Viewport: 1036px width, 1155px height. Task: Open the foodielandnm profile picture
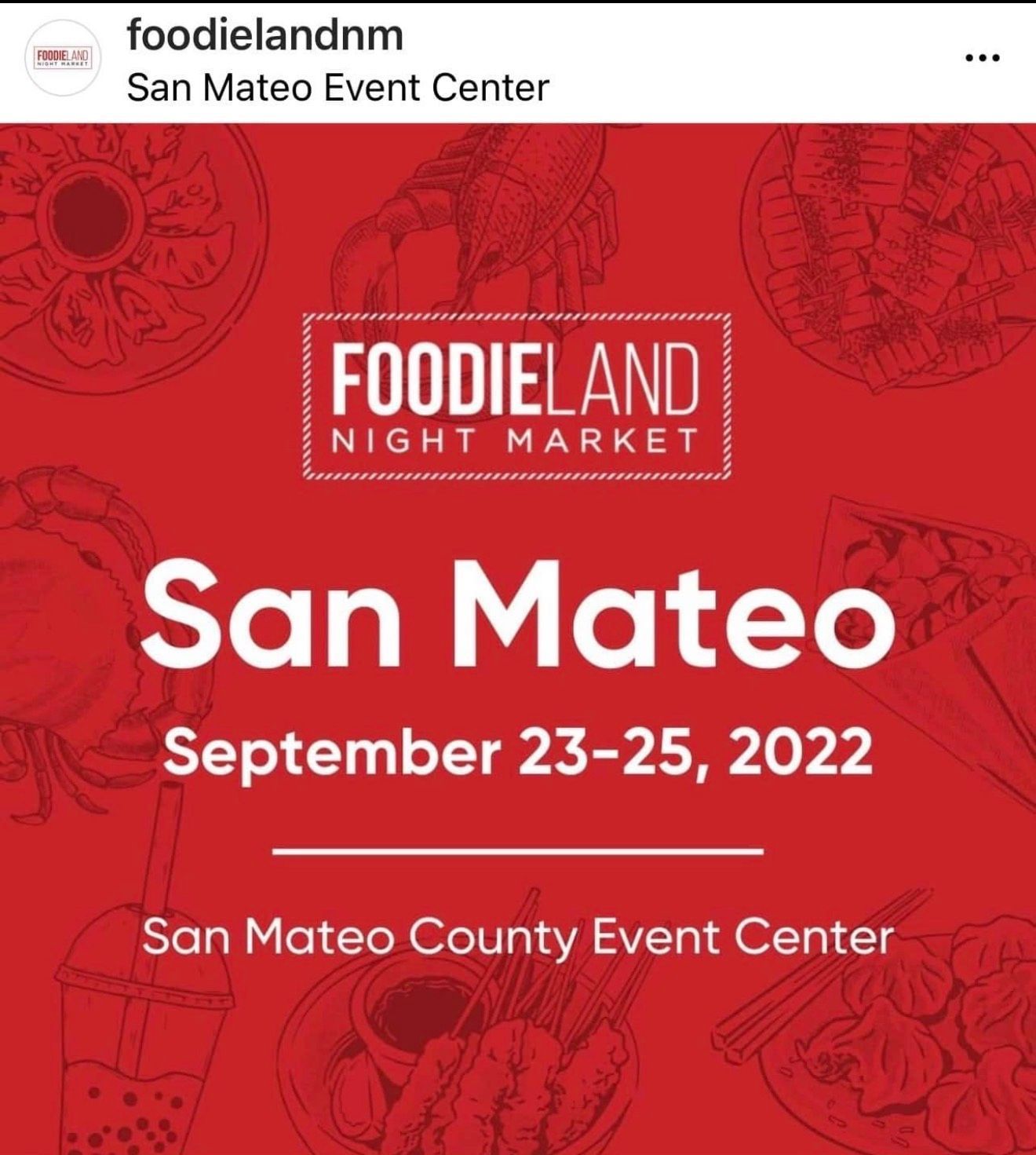[x=63, y=59]
